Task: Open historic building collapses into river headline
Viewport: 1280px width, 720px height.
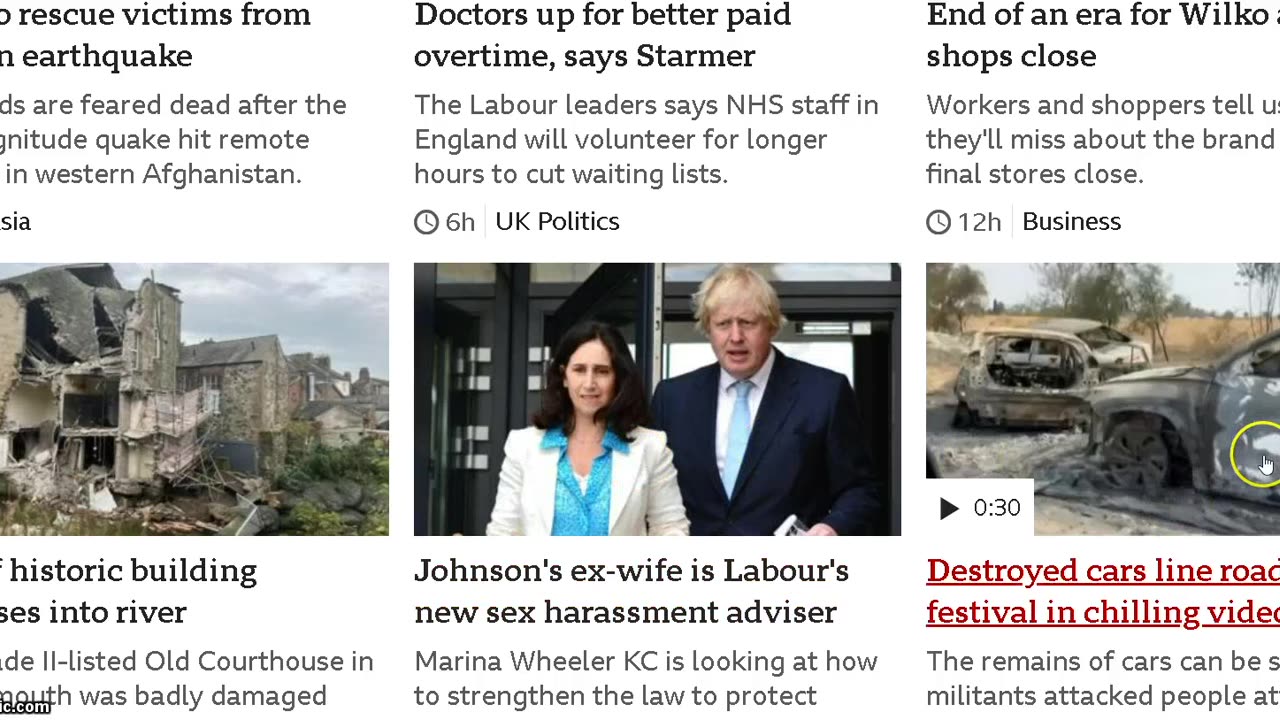Action: 128,591
